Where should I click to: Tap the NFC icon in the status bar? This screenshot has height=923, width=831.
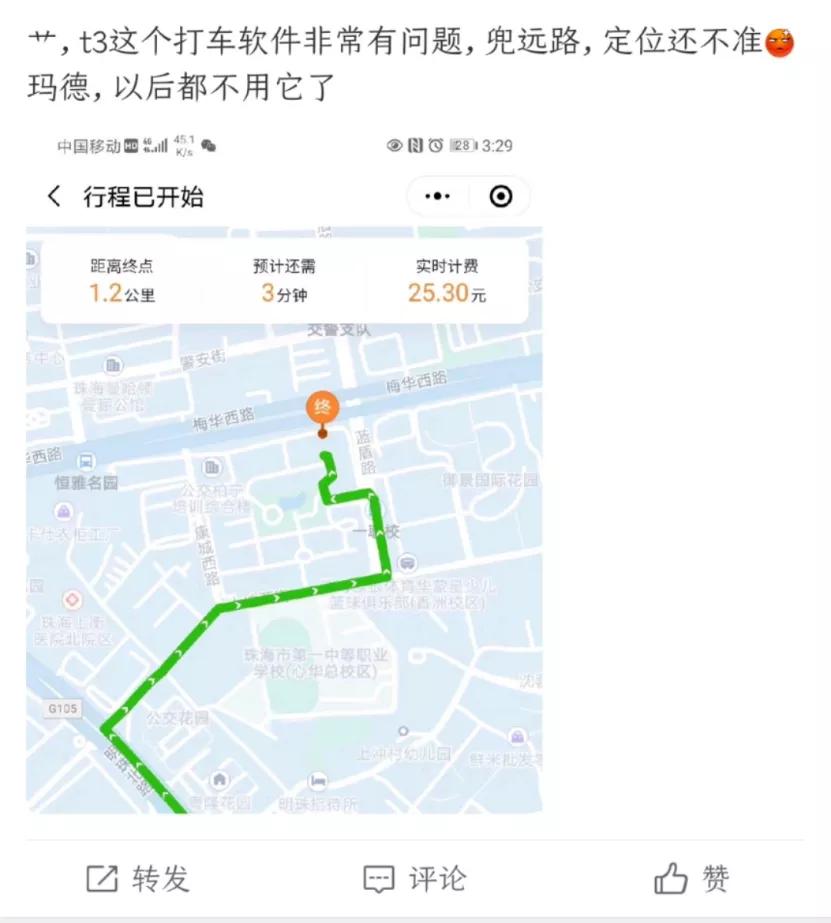[x=417, y=146]
